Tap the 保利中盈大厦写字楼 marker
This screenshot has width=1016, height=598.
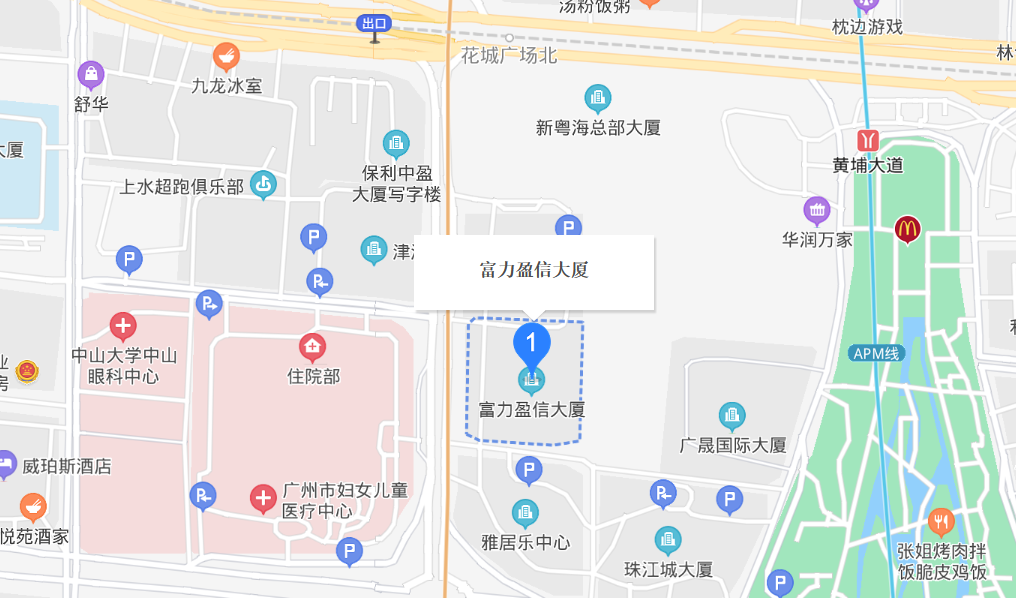click(396, 144)
